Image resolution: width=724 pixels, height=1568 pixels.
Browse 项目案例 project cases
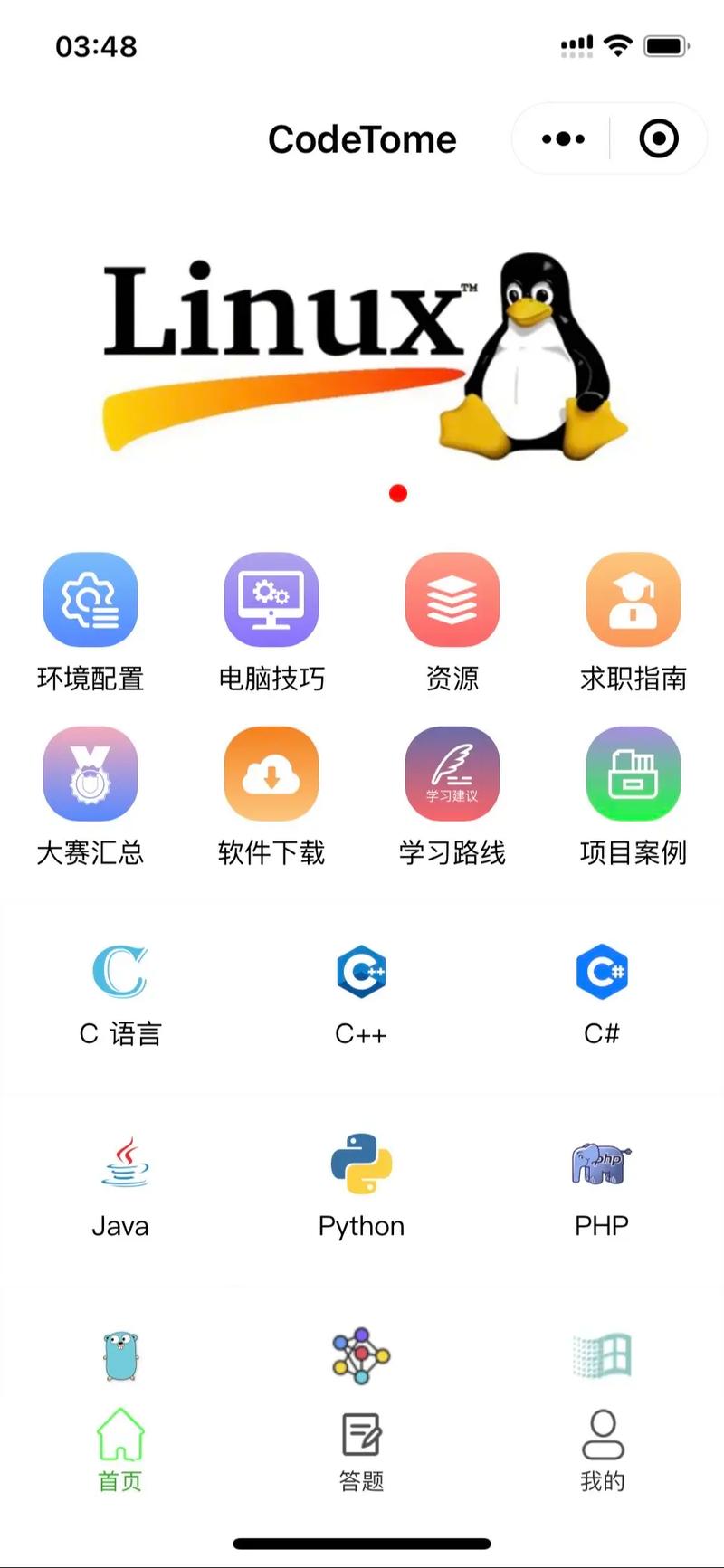click(x=633, y=796)
